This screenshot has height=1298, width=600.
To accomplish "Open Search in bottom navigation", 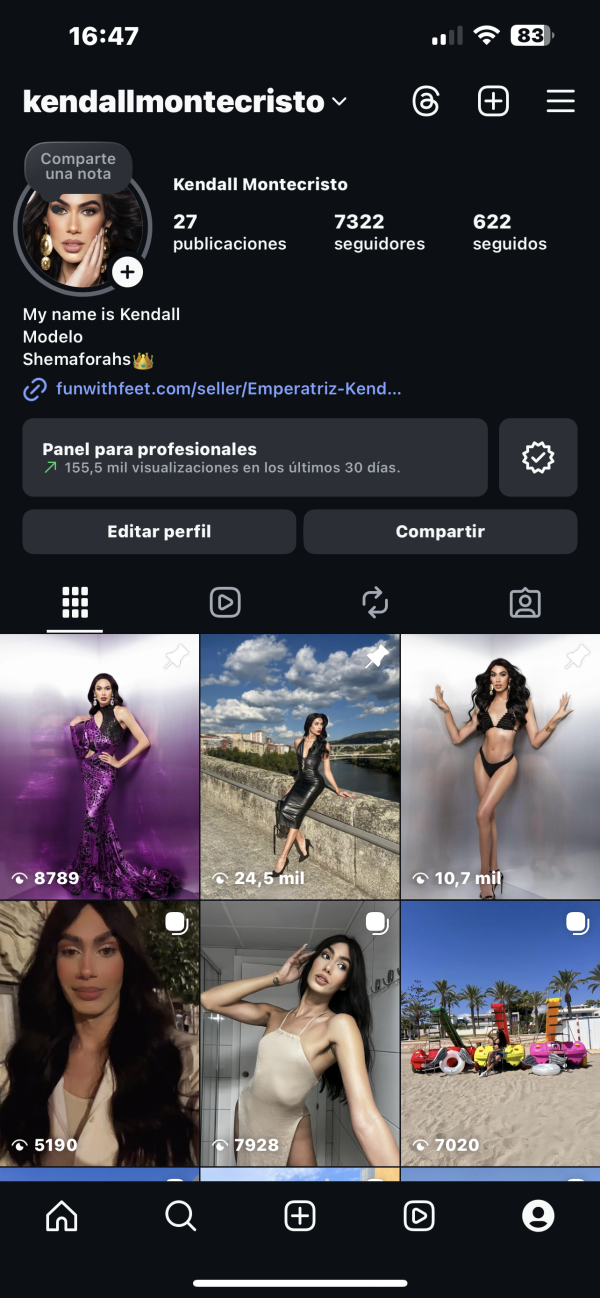I will pyautogui.click(x=180, y=1215).
